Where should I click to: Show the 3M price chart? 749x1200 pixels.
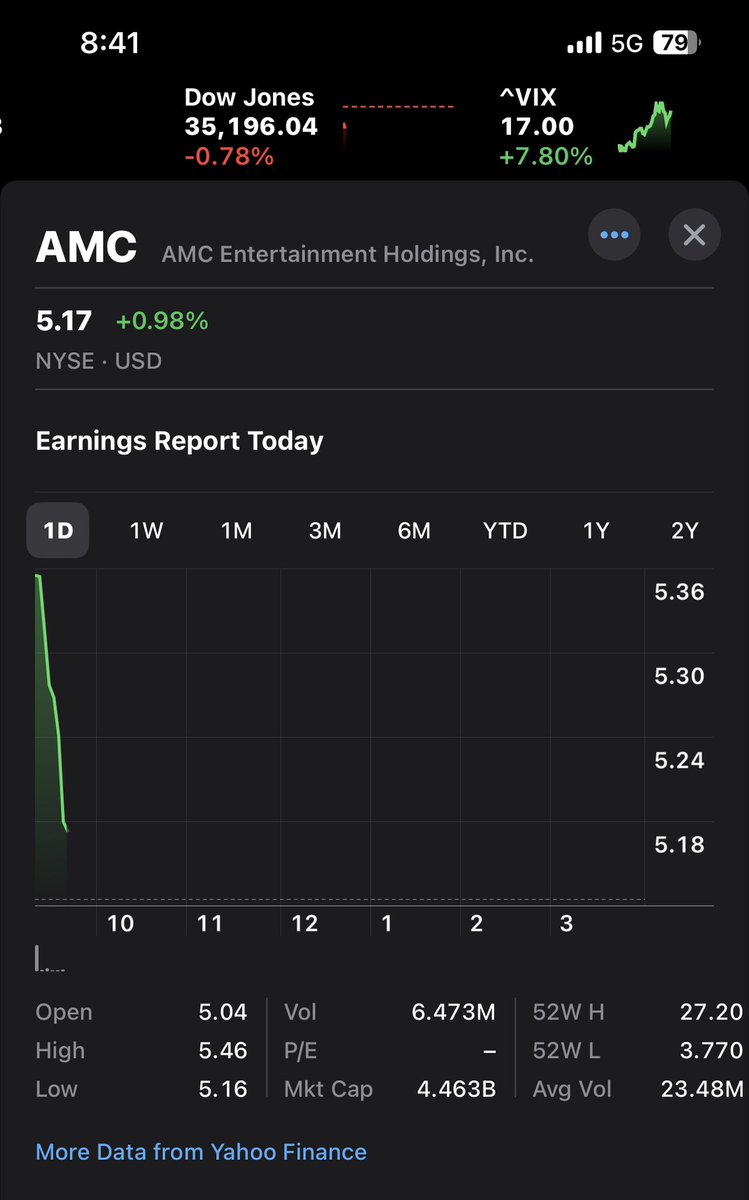(325, 530)
